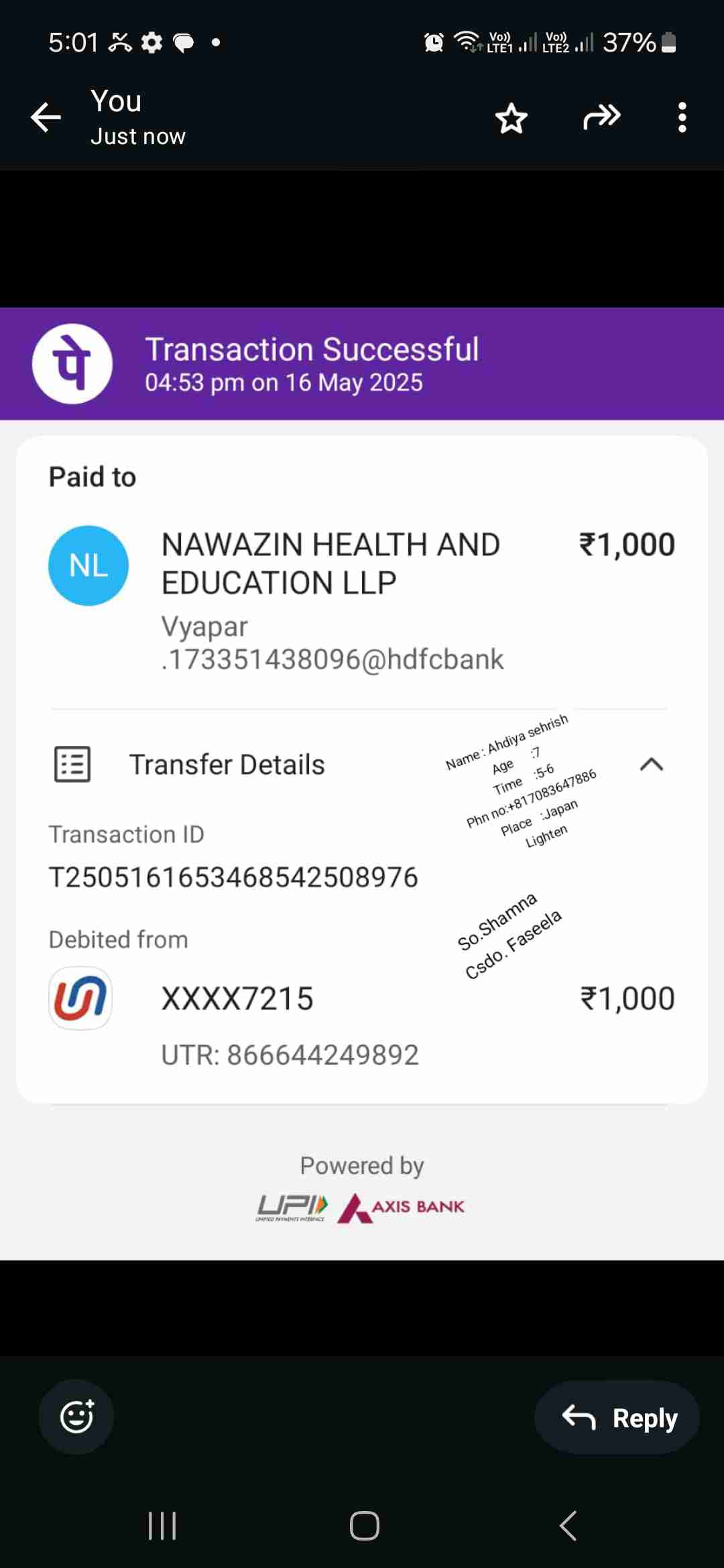Add an emoji reaction
Screen dimensions: 724x1568
[x=76, y=1417]
